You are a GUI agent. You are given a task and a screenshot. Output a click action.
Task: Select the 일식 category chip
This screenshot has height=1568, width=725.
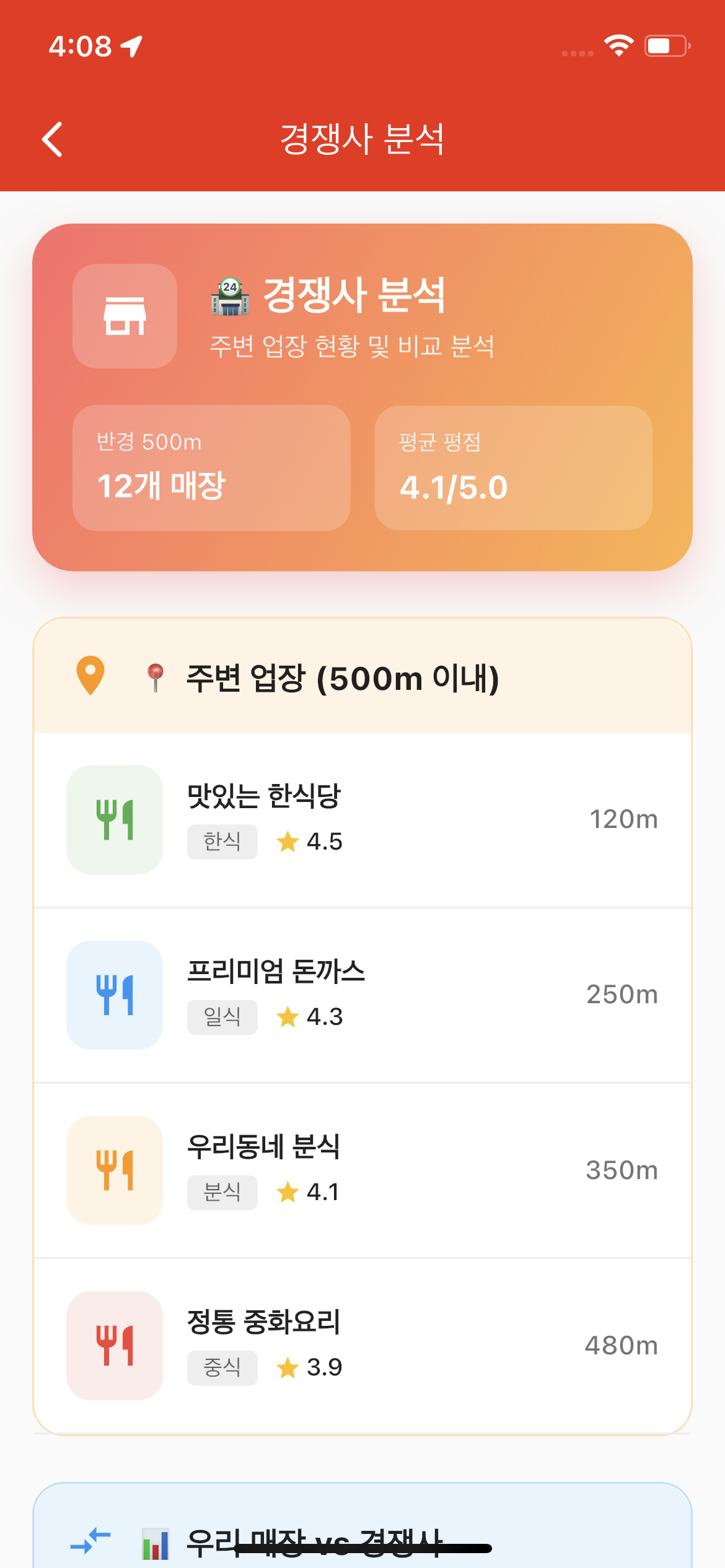coord(222,1016)
